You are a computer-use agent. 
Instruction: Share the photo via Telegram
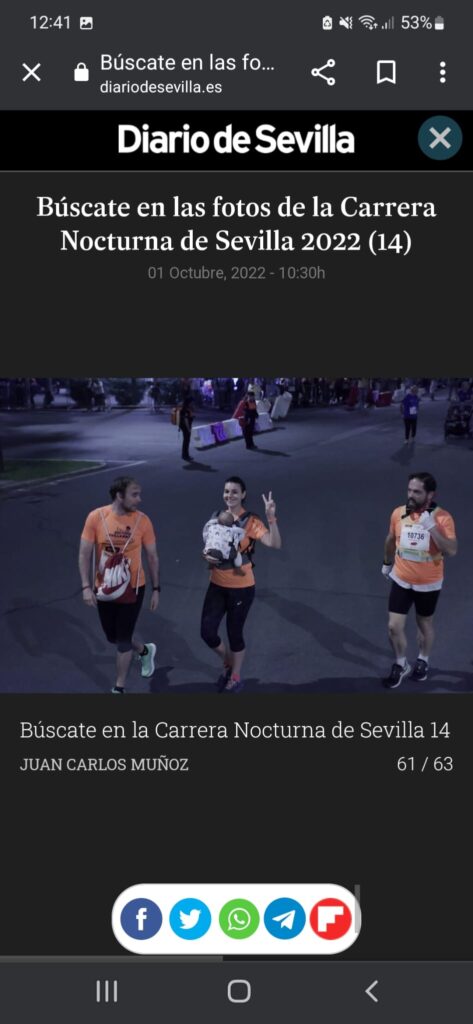(284, 918)
